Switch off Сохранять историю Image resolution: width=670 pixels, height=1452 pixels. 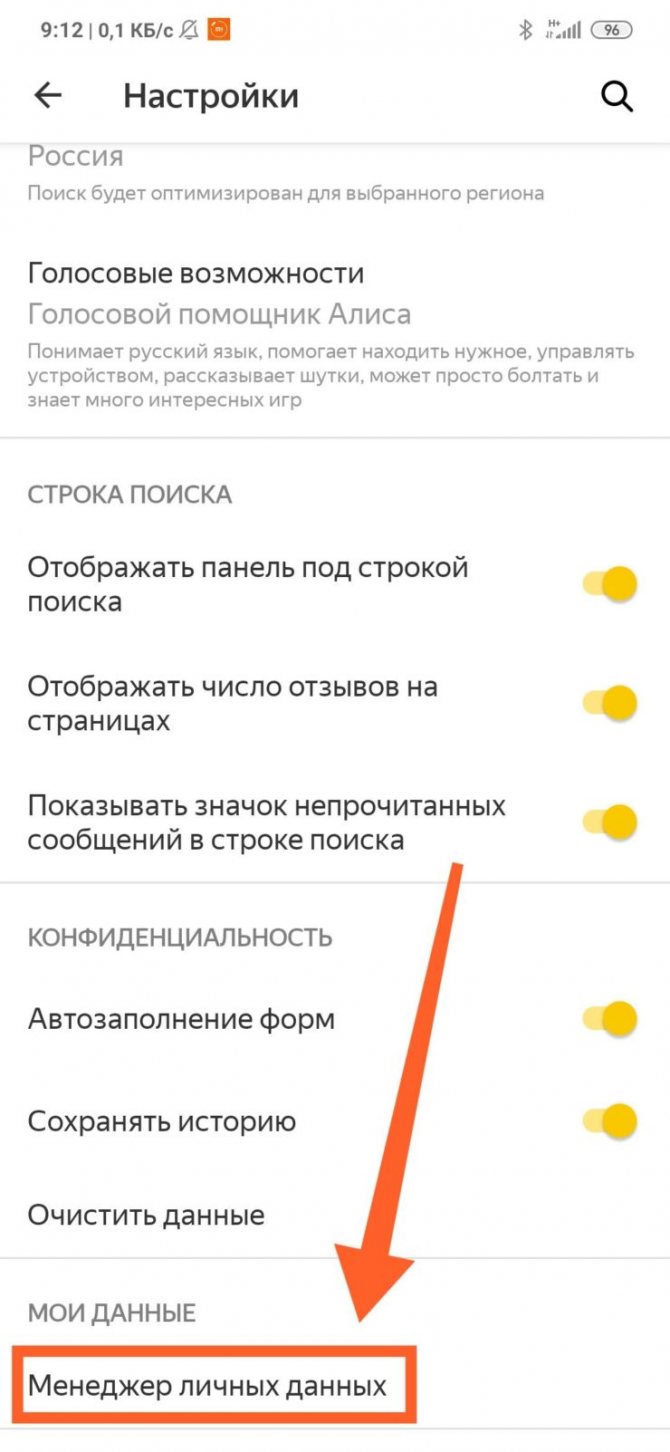coord(610,1121)
